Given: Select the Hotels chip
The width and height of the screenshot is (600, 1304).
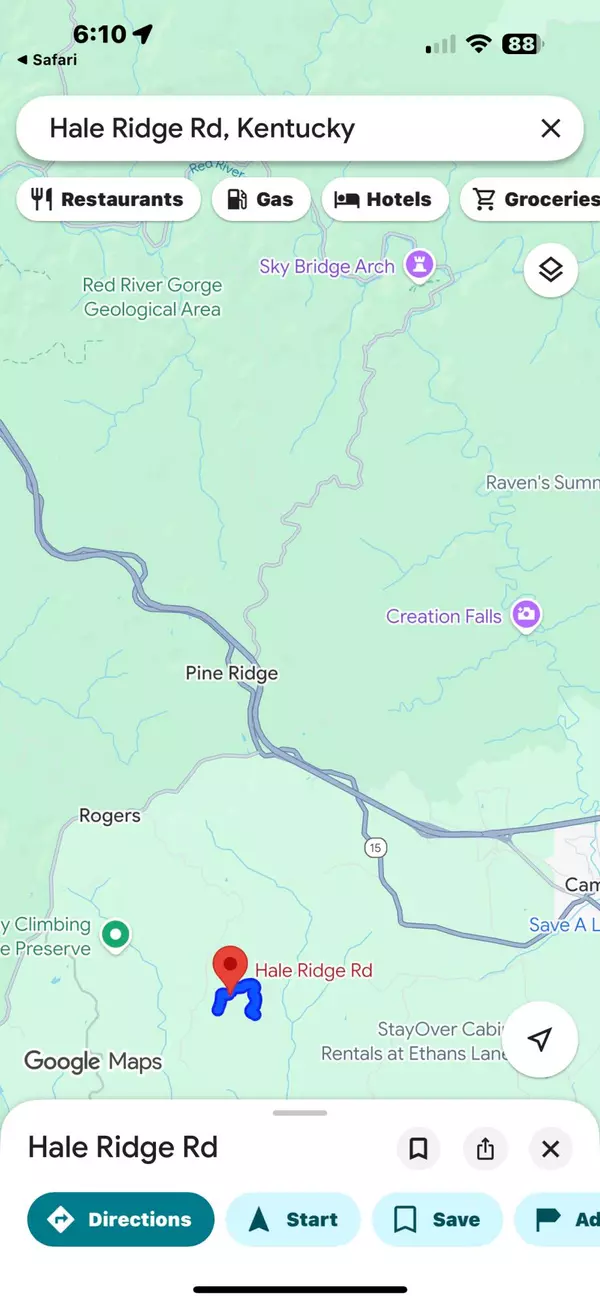Looking at the screenshot, I should point(383,199).
